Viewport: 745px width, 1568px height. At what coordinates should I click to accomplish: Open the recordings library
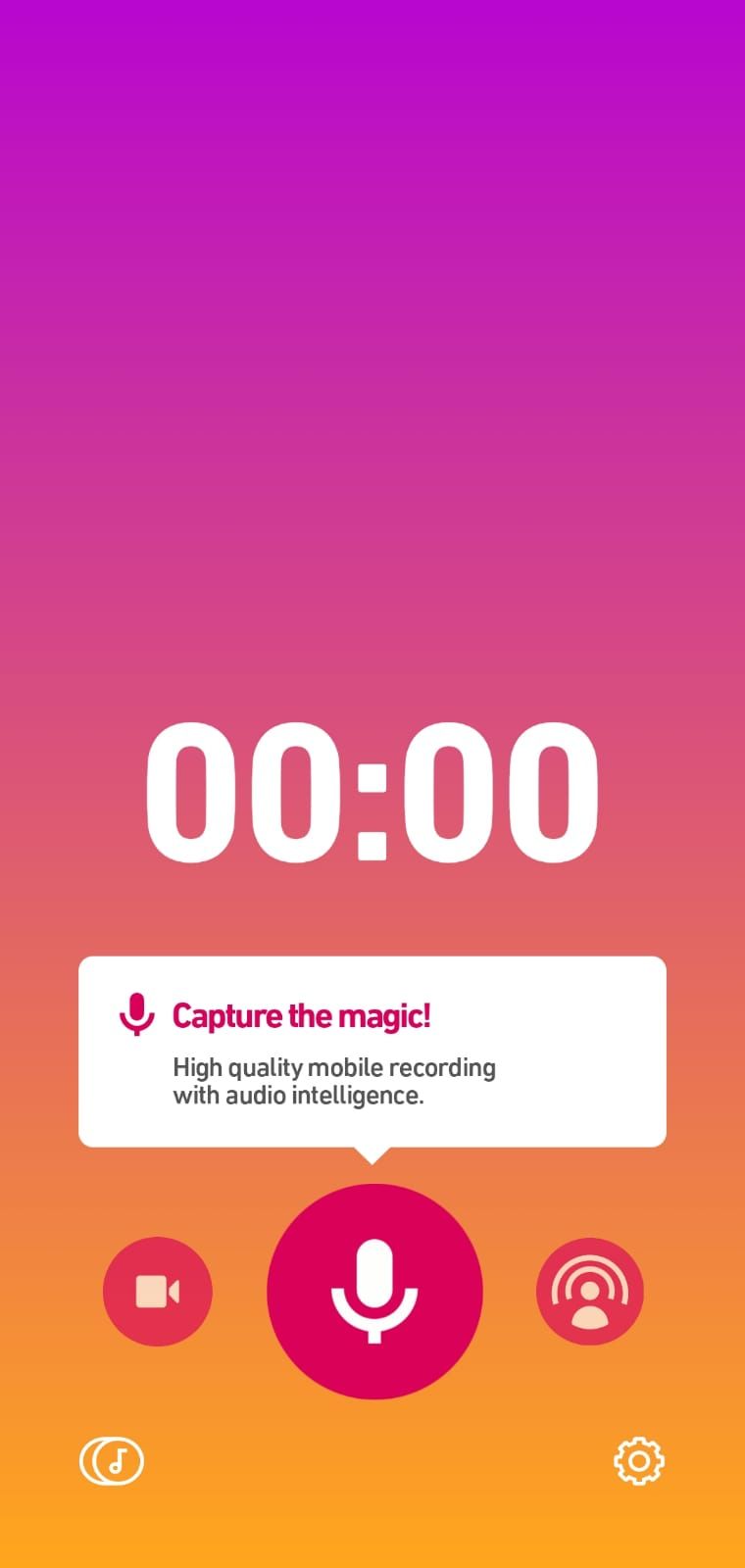click(112, 1461)
